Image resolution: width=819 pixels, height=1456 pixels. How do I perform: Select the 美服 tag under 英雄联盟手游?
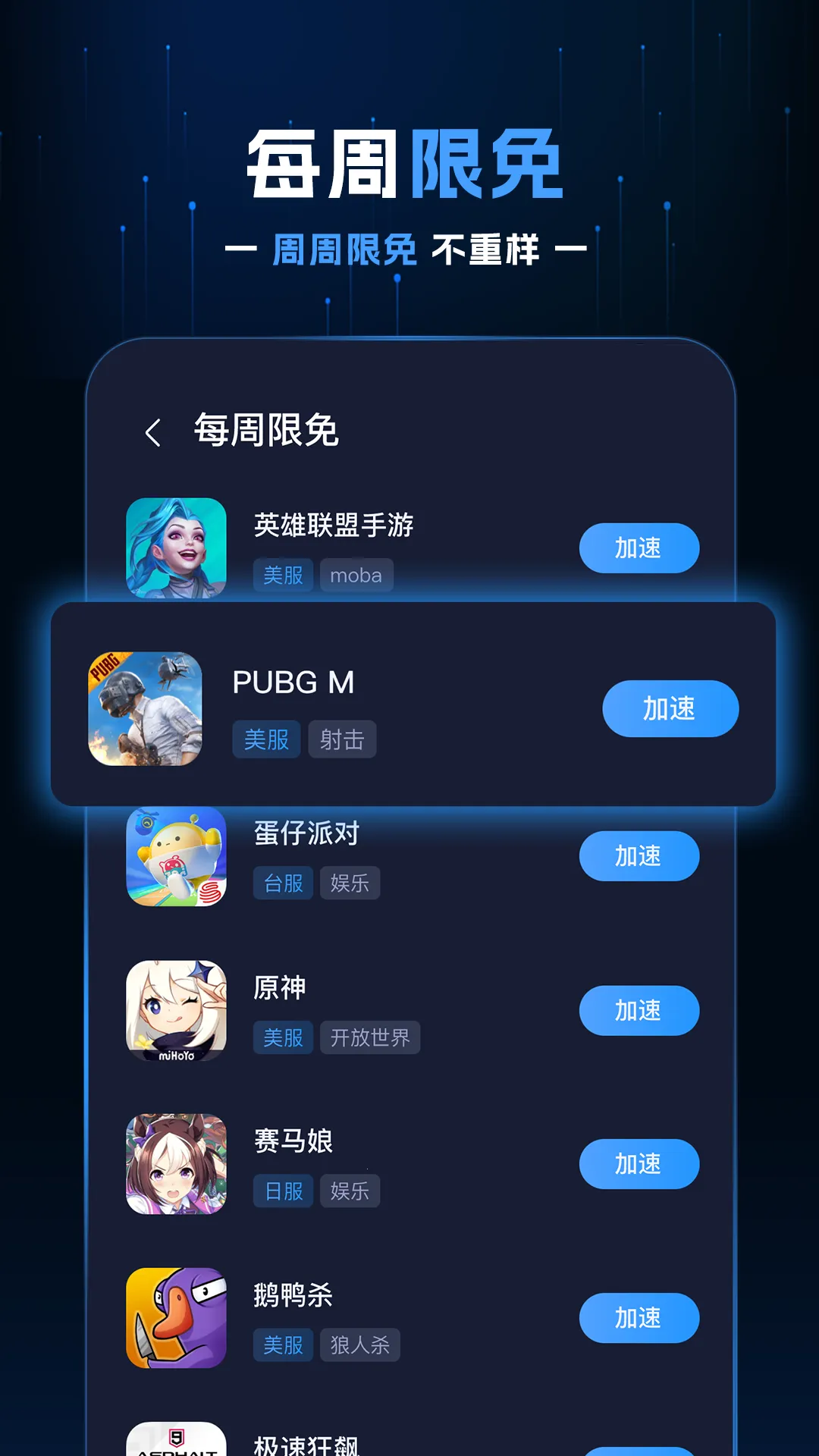pos(283,575)
